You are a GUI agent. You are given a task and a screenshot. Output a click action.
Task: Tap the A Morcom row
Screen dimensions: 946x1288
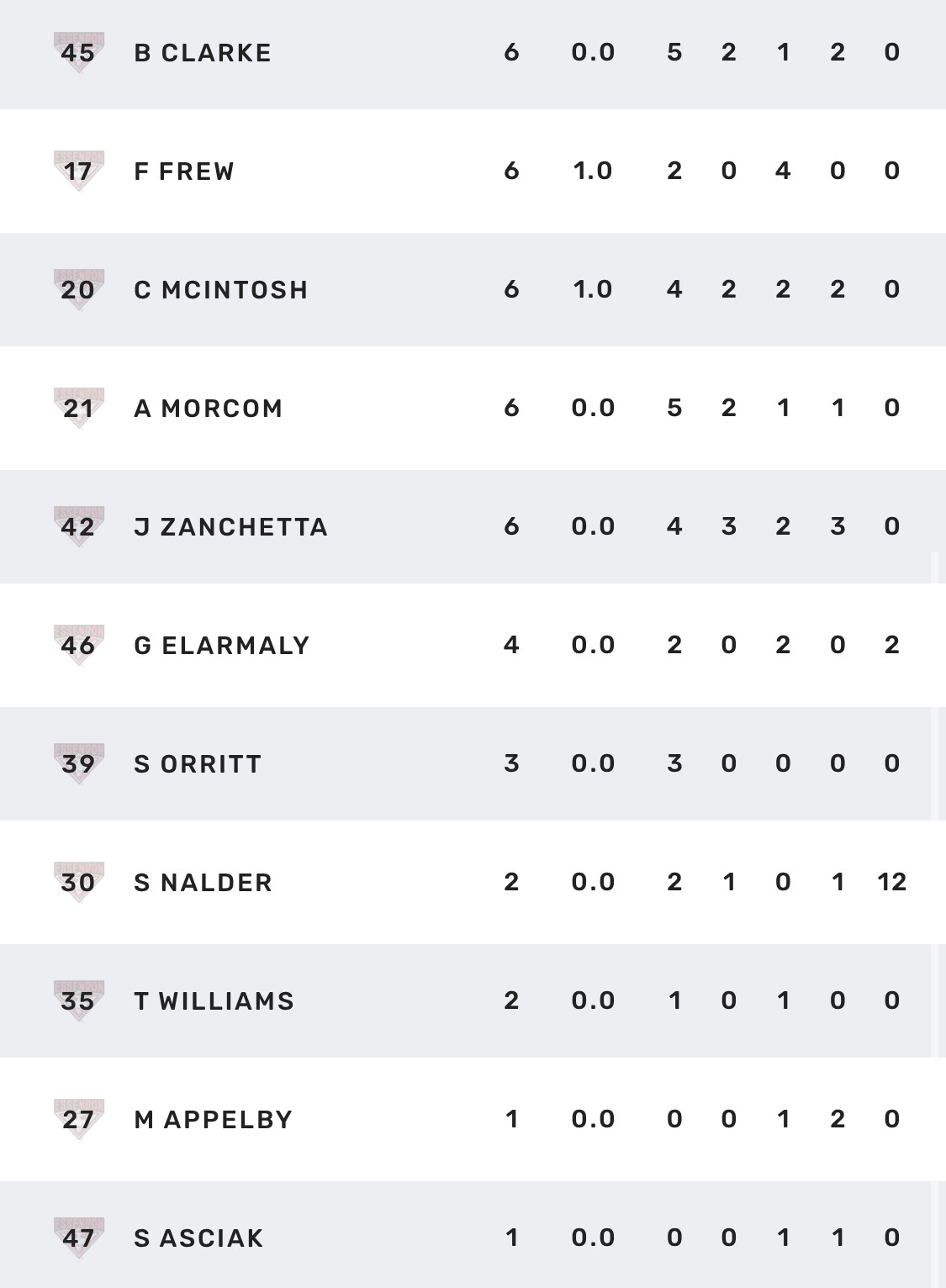click(209, 409)
